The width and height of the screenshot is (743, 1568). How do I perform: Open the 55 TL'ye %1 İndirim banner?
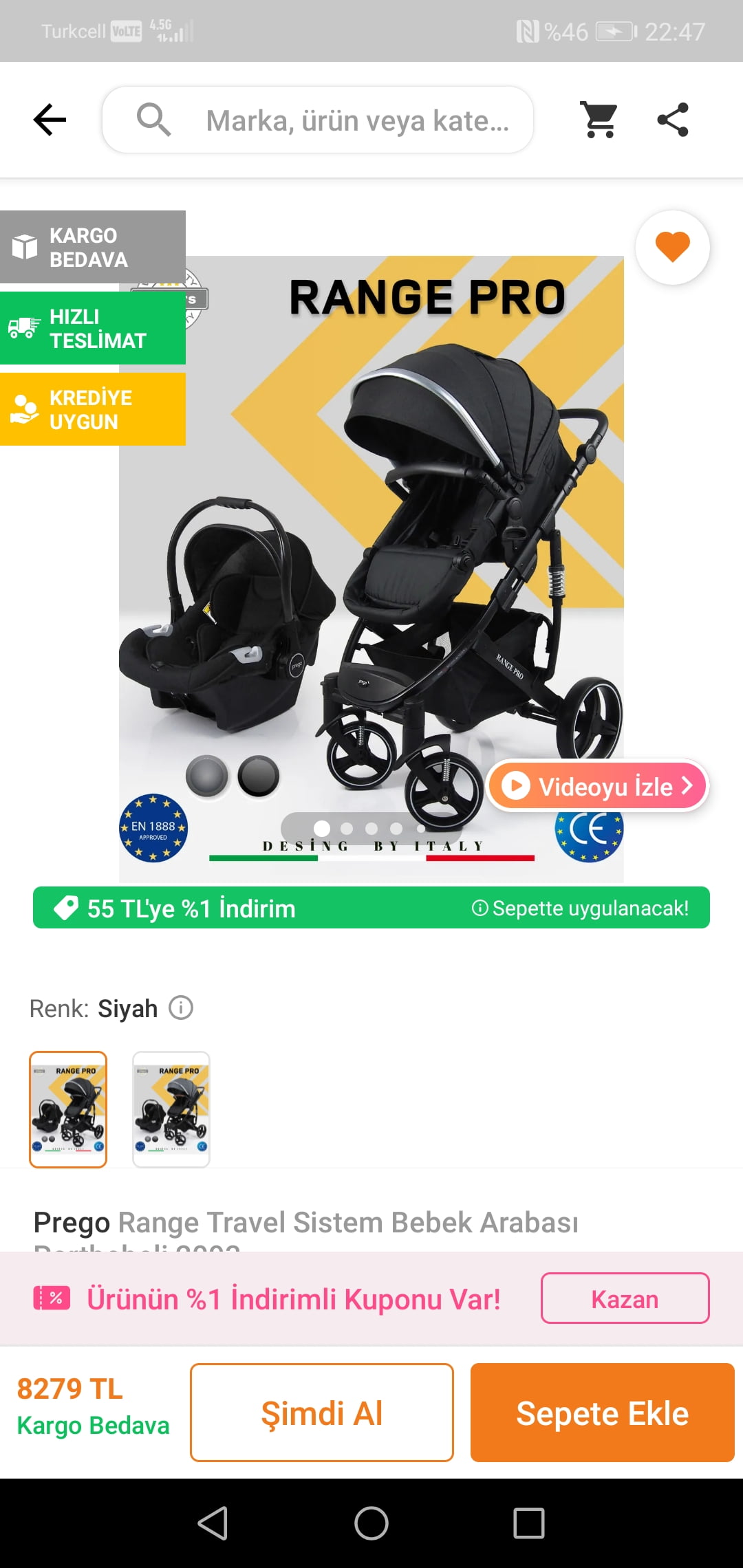371,908
